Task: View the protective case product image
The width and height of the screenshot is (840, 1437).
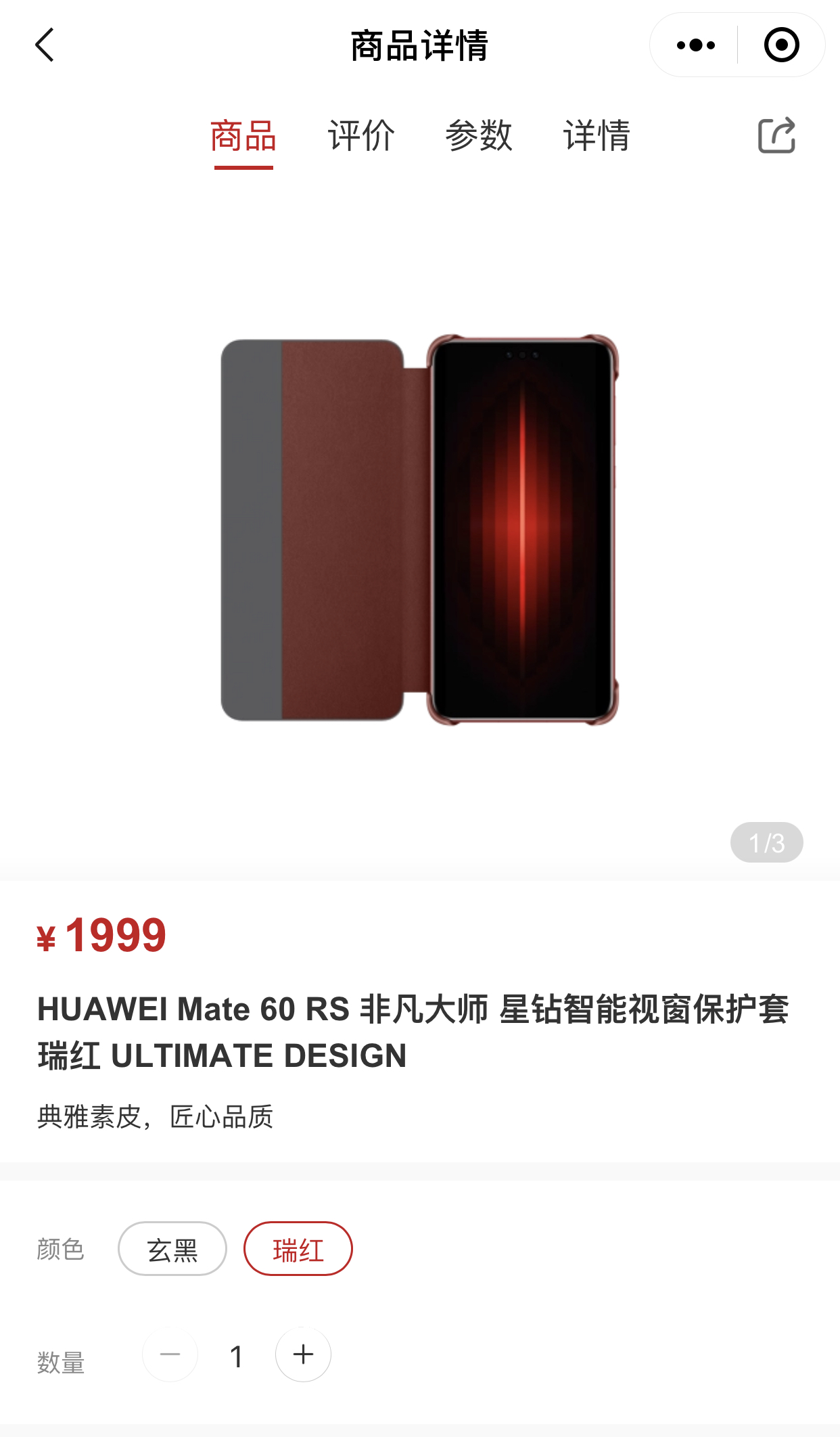Action: pos(419,530)
